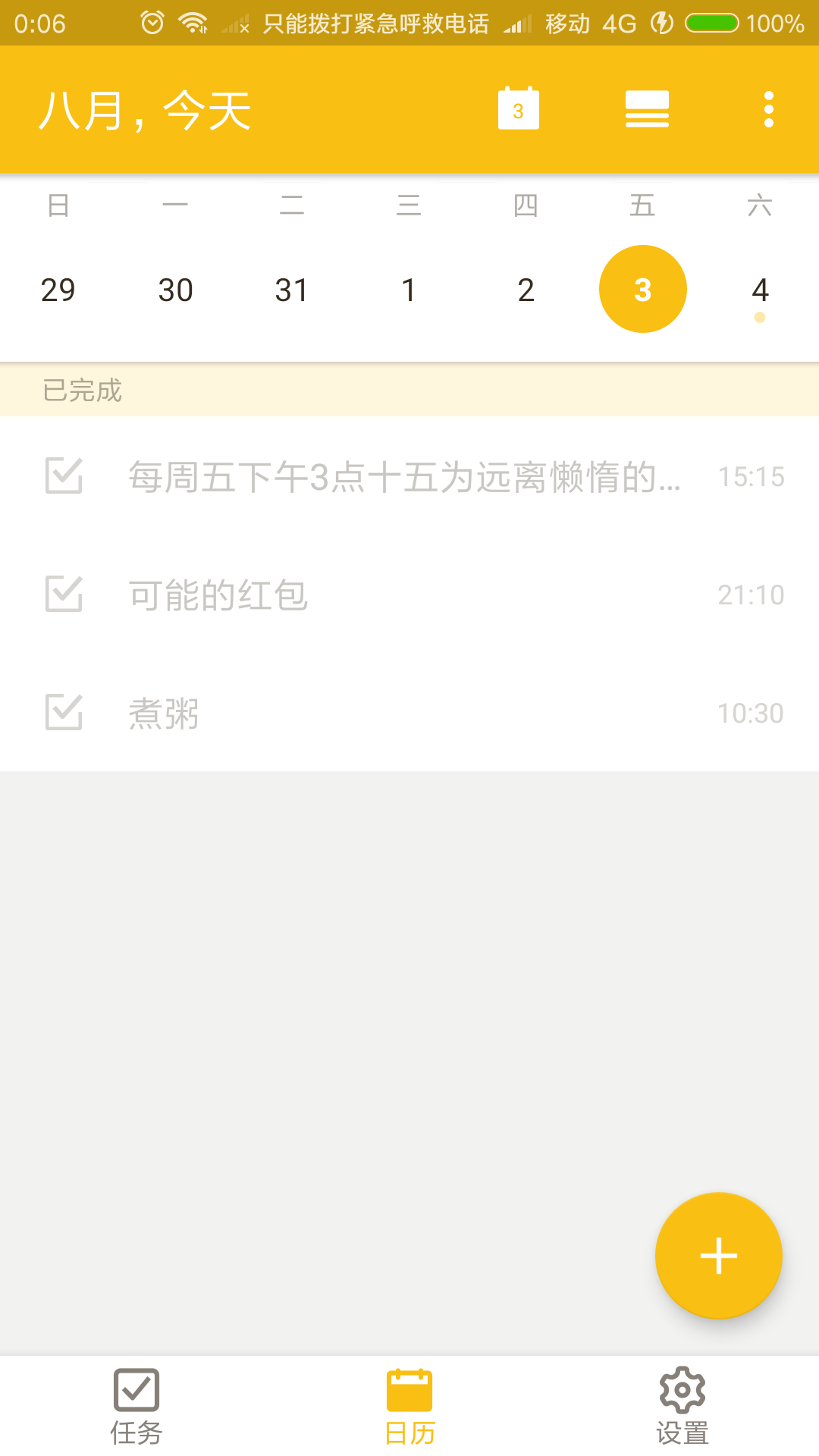Select the 日历 tab
This screenshot has width=819, height=1456.
pos(409,1407)
